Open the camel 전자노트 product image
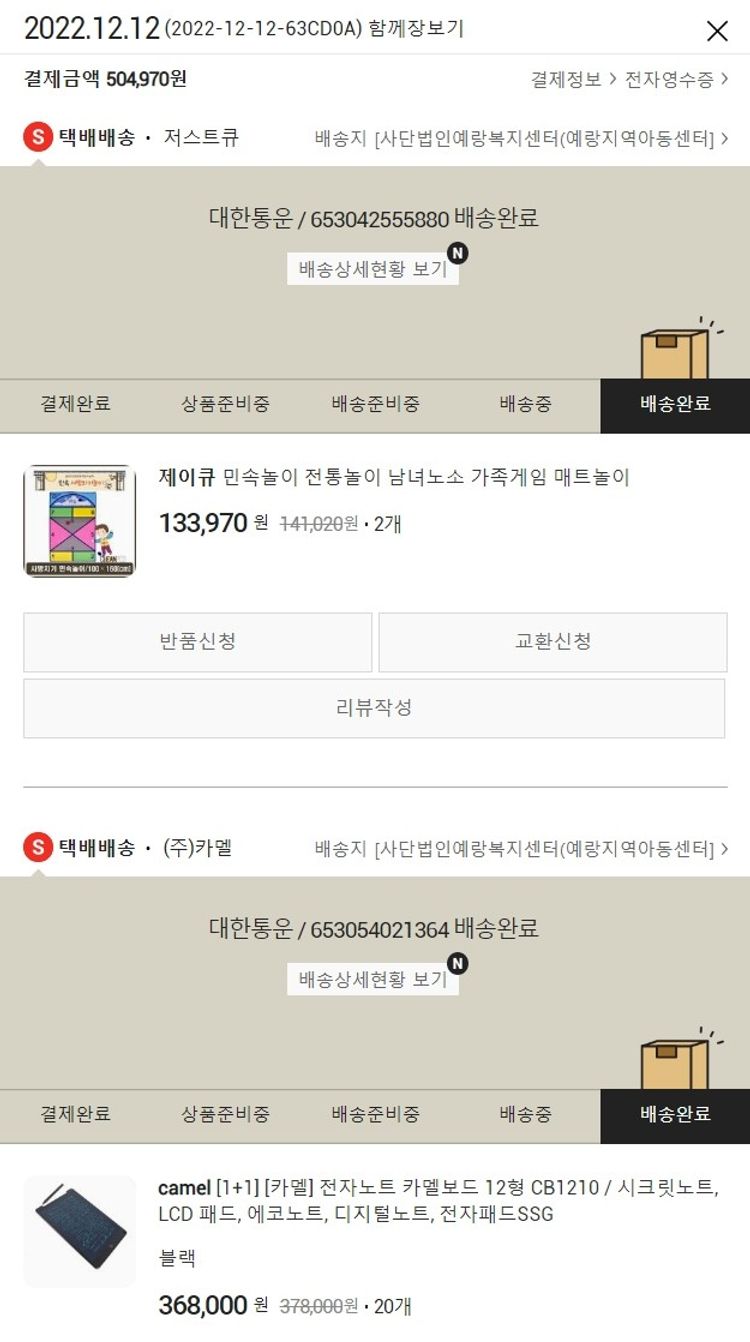Viewport: 750px width, 1342px height. pyautogui.click(x=80, y=1231)
